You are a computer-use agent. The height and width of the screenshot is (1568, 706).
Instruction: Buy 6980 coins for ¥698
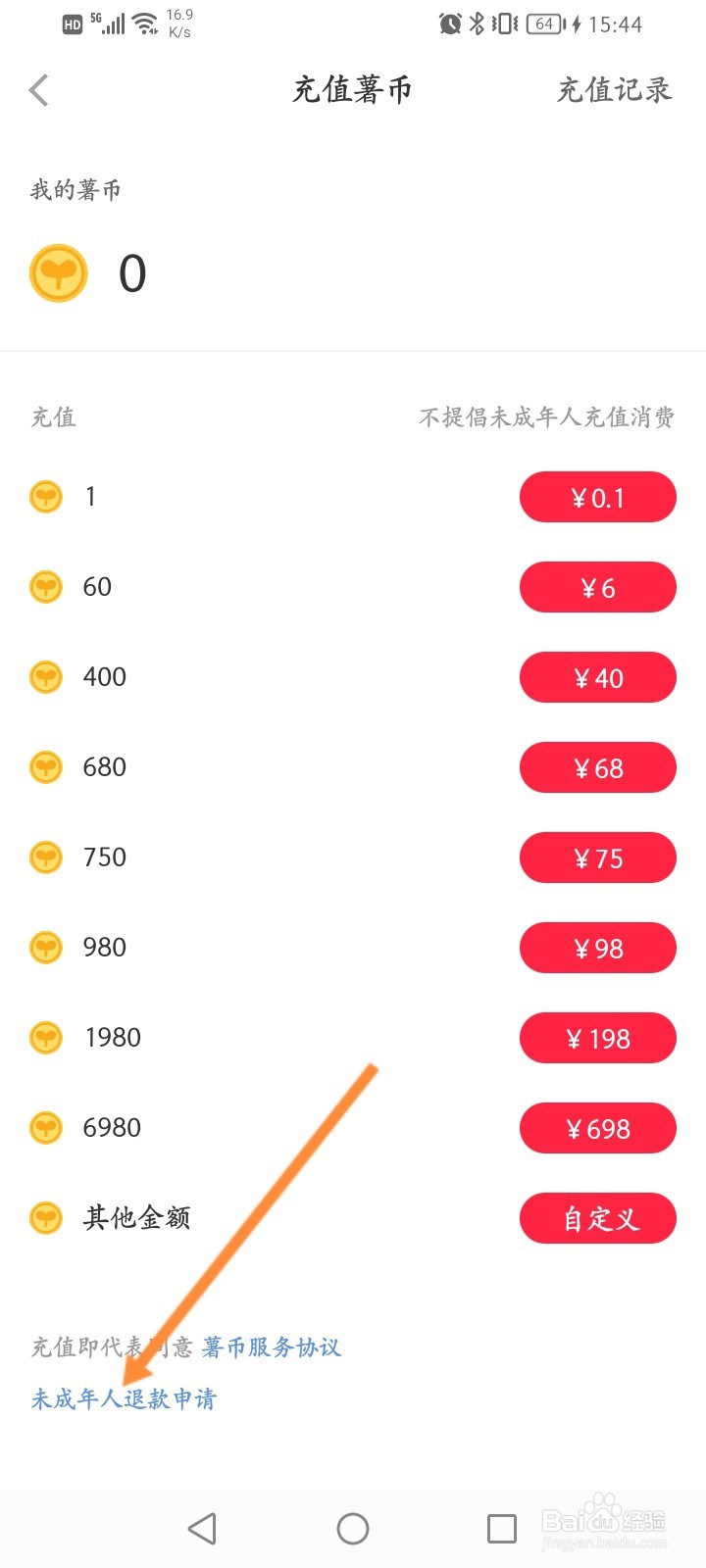597,1129
